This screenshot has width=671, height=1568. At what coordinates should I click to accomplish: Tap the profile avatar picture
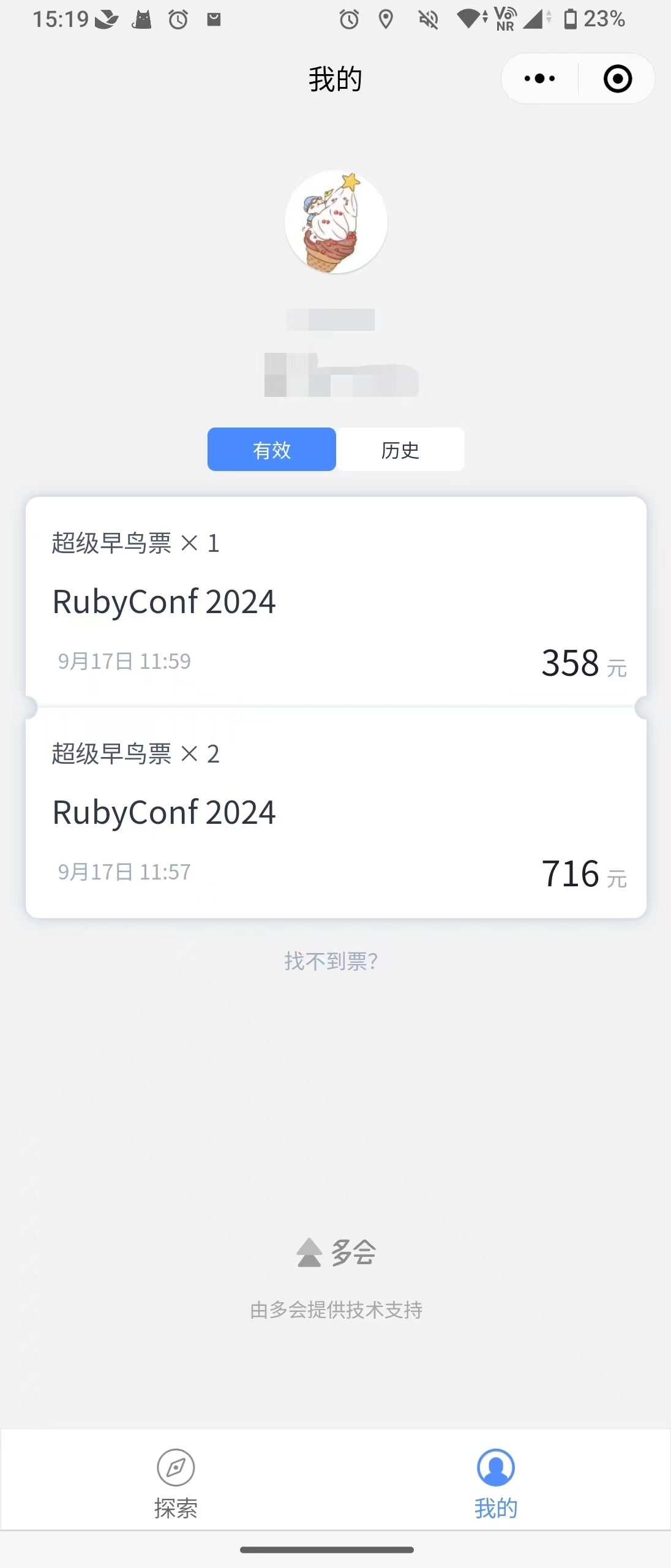[335, 222]
